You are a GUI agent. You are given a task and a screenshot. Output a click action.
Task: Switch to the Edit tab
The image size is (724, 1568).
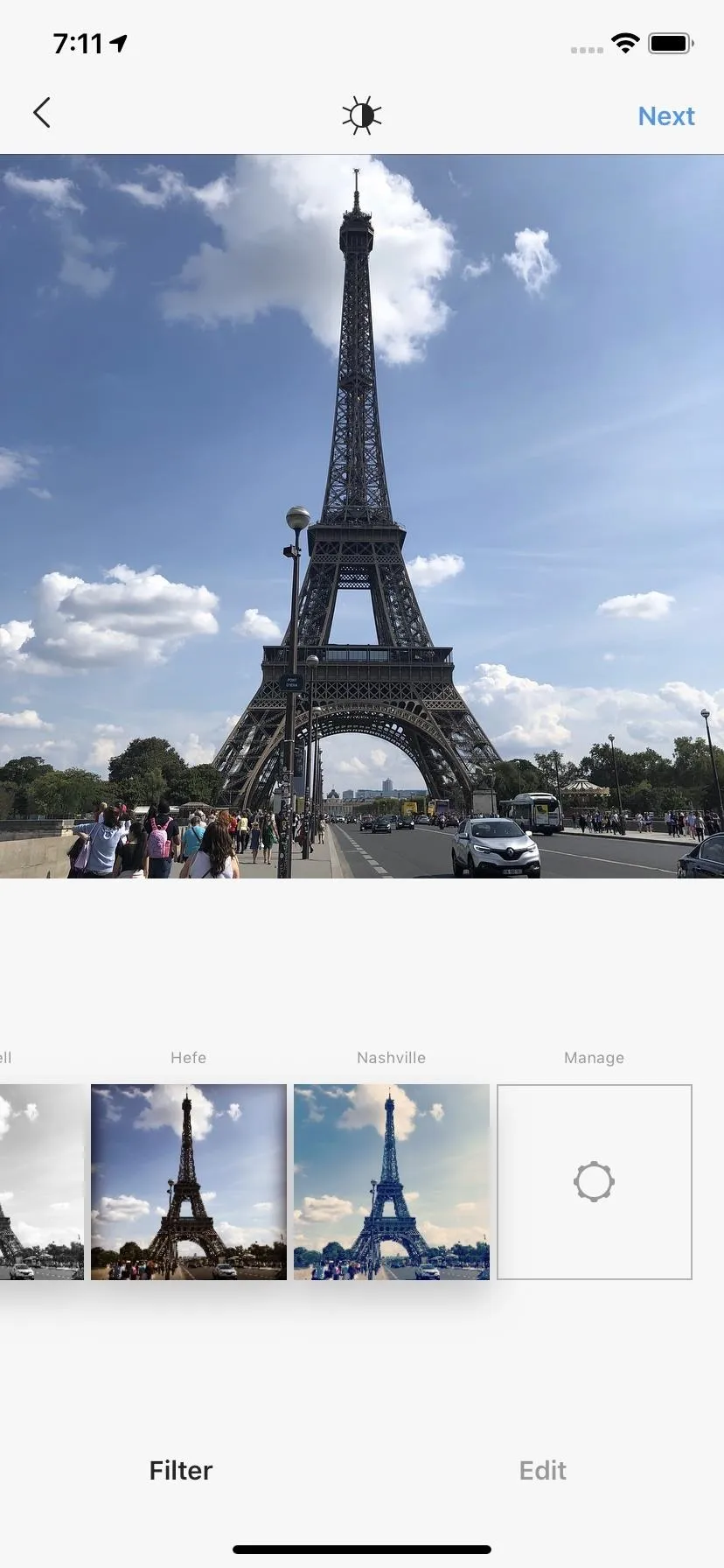click(543, 1470)
